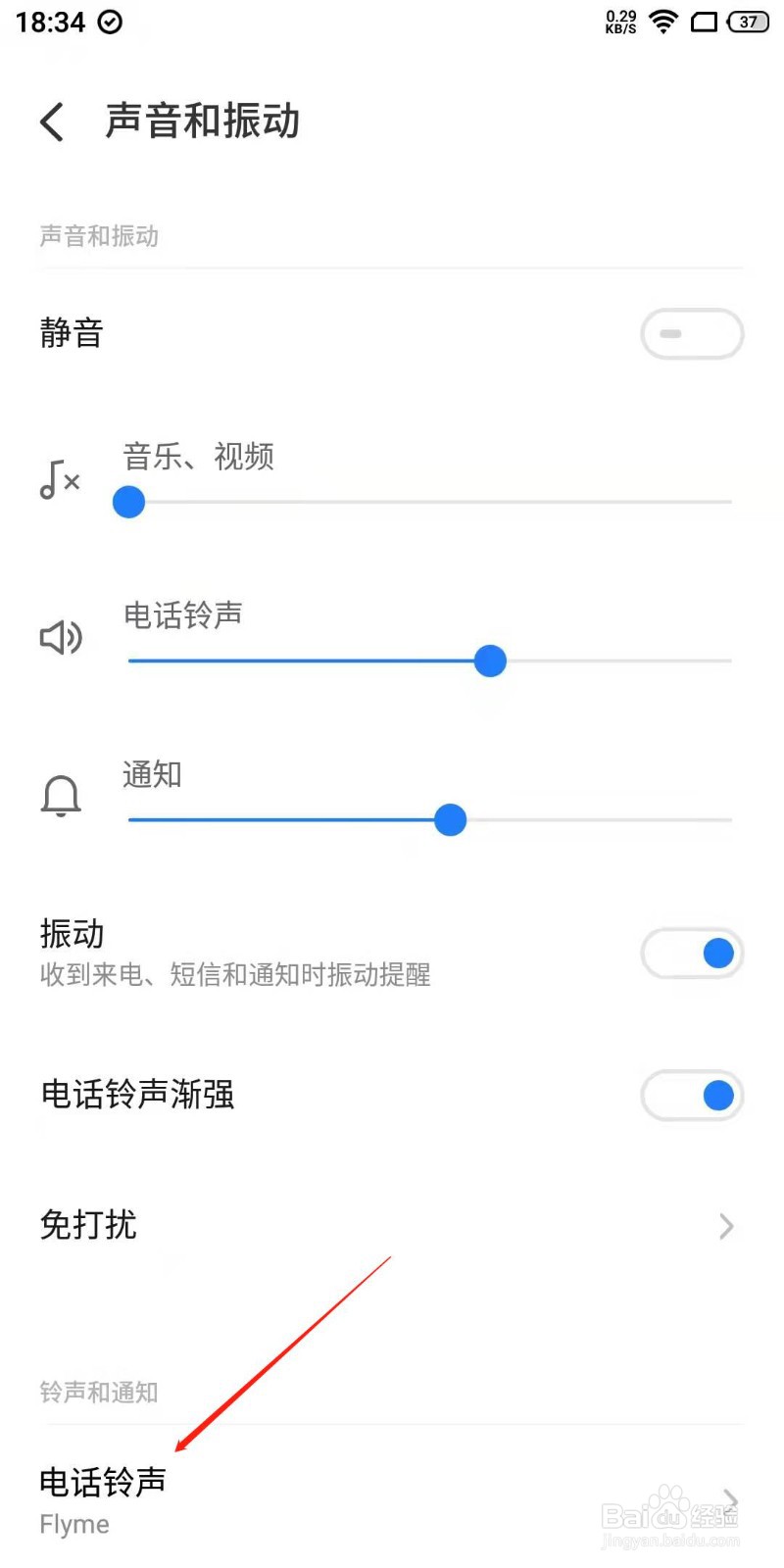Click the 电话铃声 ringtone entry text
Viewport: 784px width, 1568px height.
[x=102, y=1481]
